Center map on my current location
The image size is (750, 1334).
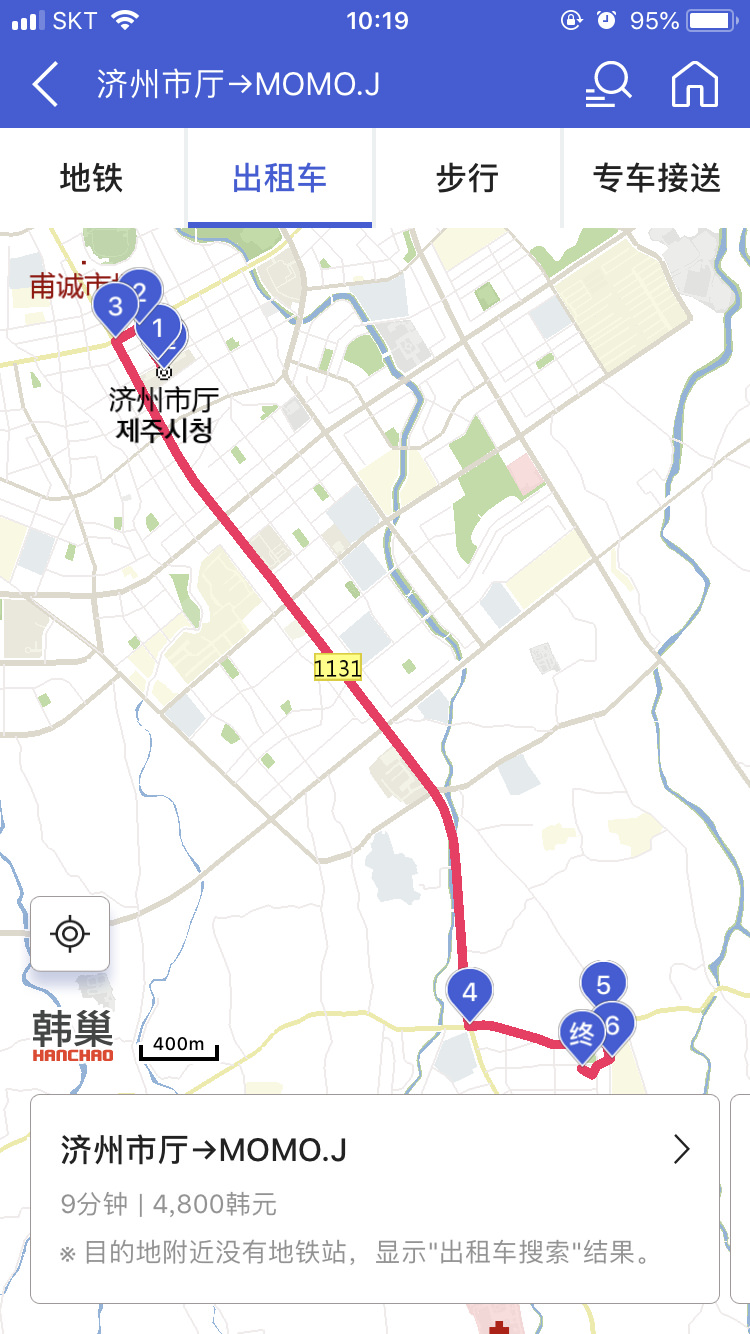[70, 934]
